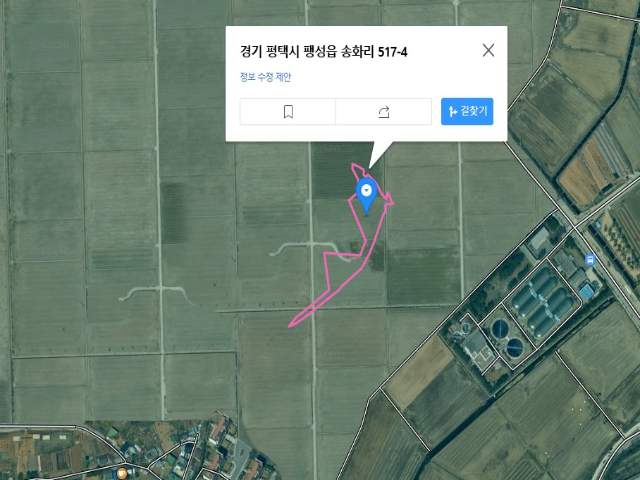This screenshot has width=640, height=480.
Task: Tap the blue location pin
Action: (x=366, y=194)
